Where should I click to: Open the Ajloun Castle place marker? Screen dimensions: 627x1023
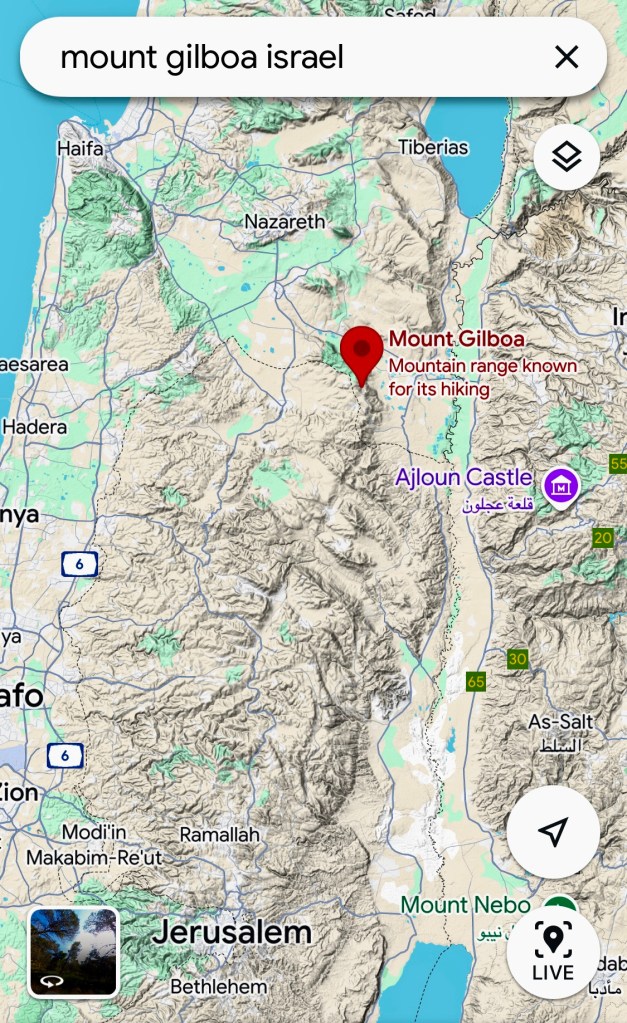point(561,487)
